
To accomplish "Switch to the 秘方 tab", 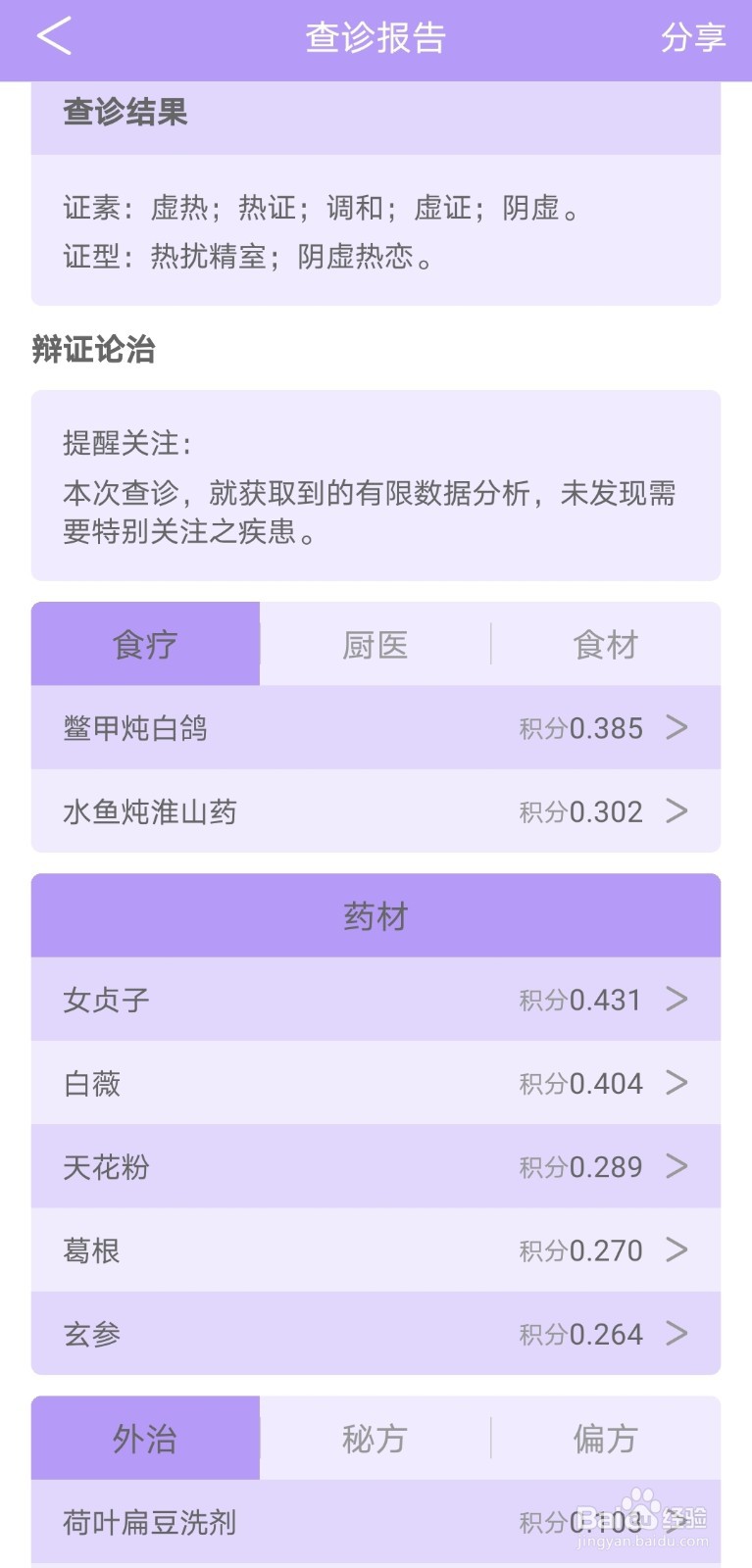I will coord(376,1438).
